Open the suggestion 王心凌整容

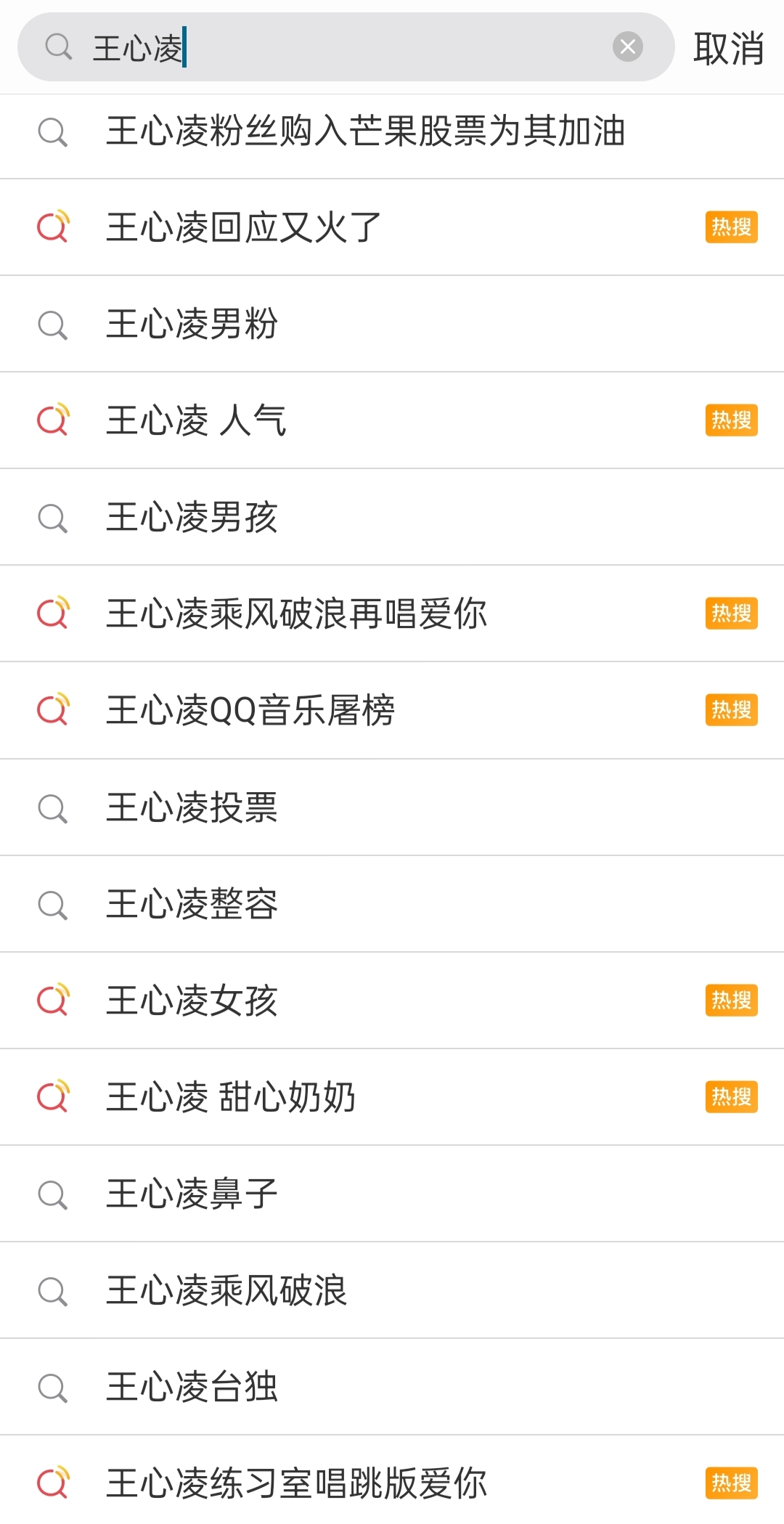(392, 904)
